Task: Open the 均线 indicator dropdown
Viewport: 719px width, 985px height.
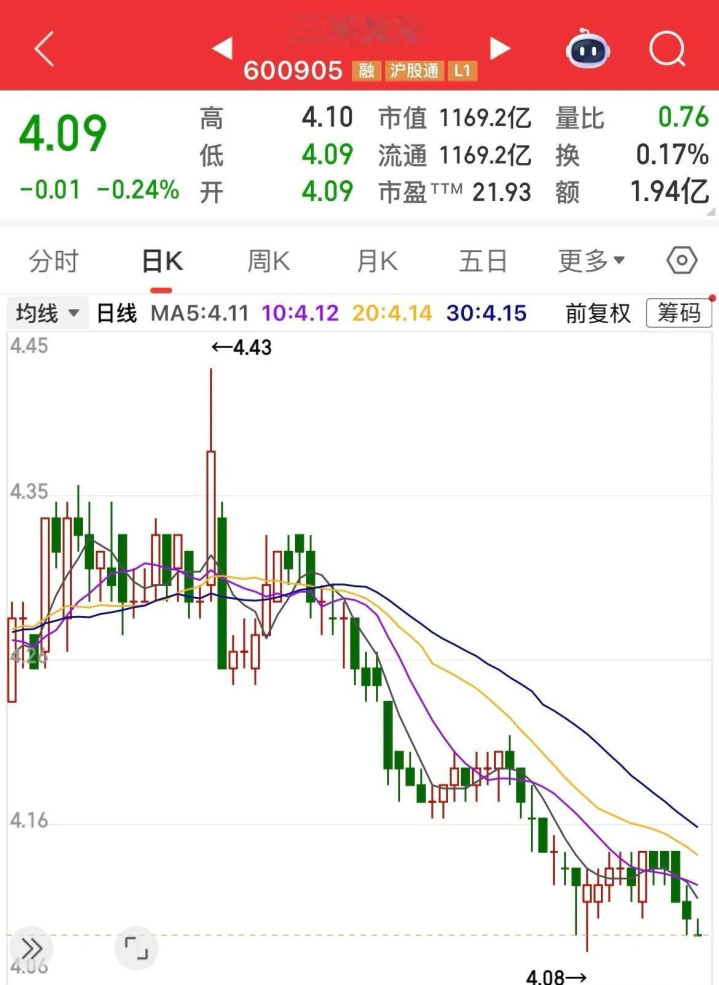Action: (48, 314)
